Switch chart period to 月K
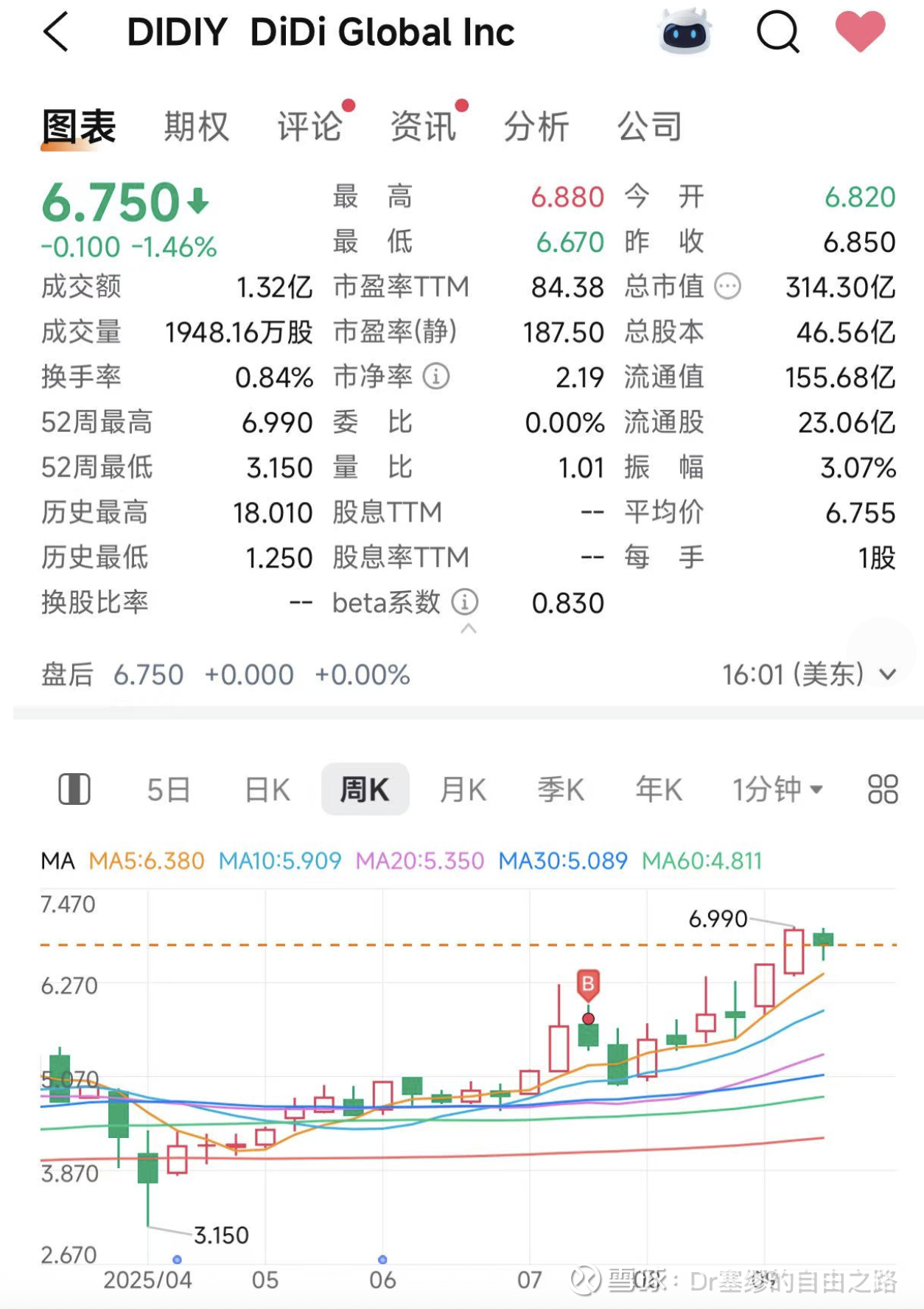 [463, 788]
